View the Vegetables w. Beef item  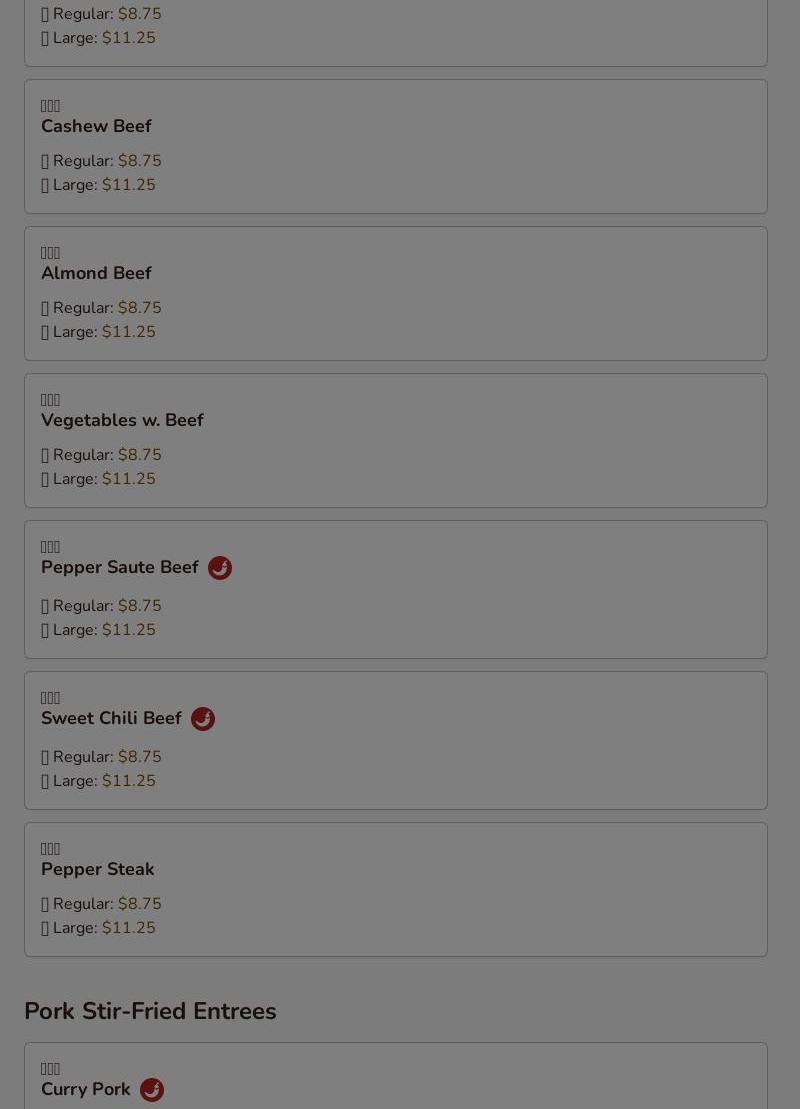click(x=396, y=440)
